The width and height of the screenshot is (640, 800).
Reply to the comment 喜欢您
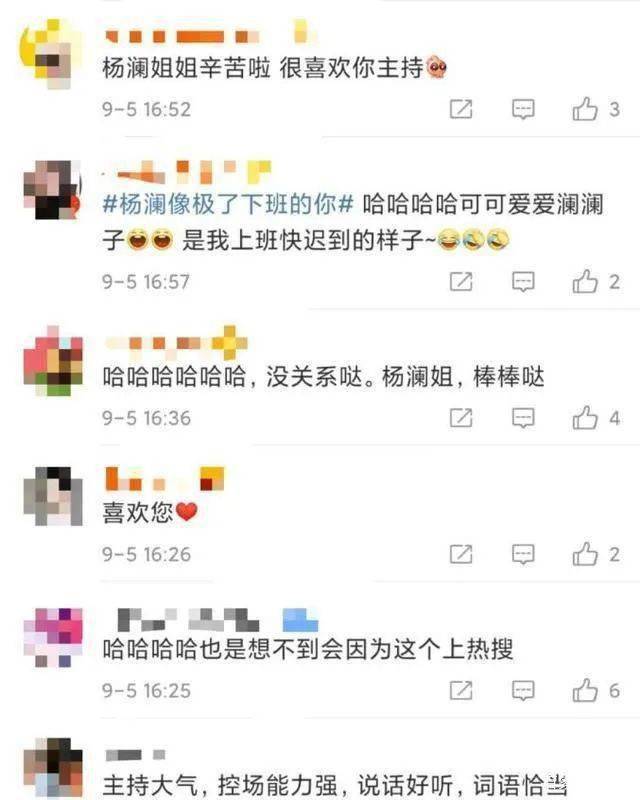pos(524,554)
